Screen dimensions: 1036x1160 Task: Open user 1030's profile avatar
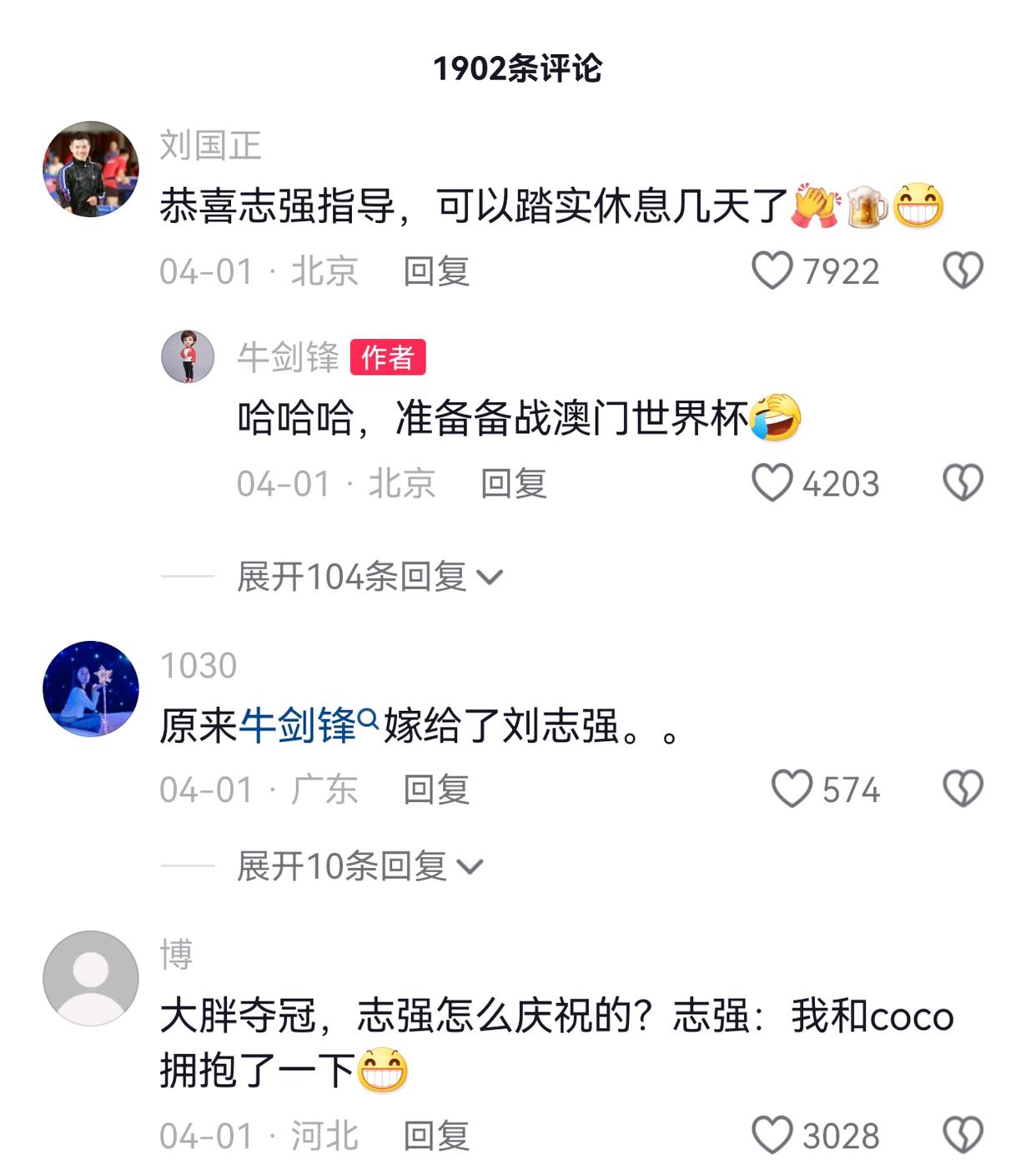pos(91,688)
